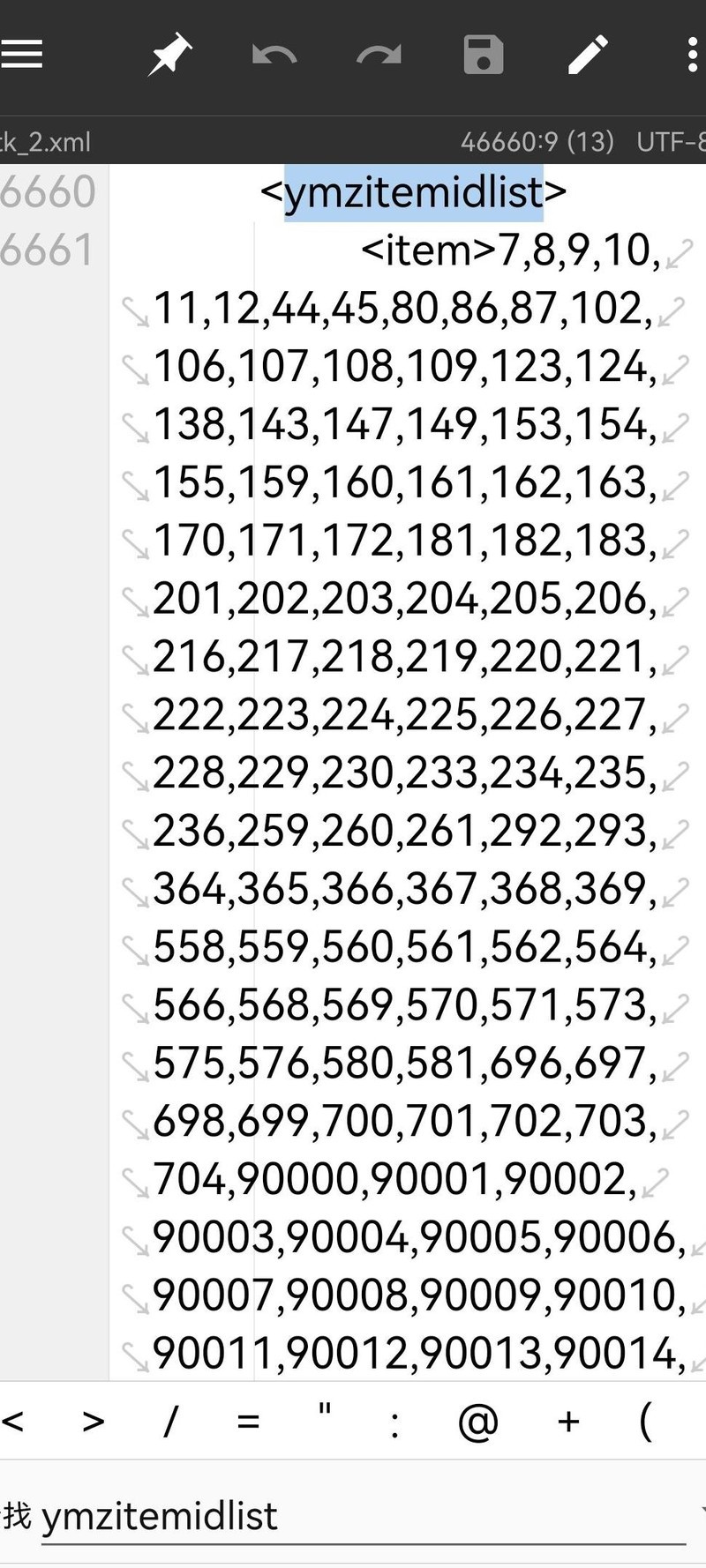Insert the + symbol from the shortcut bar

pos(568,1421)
